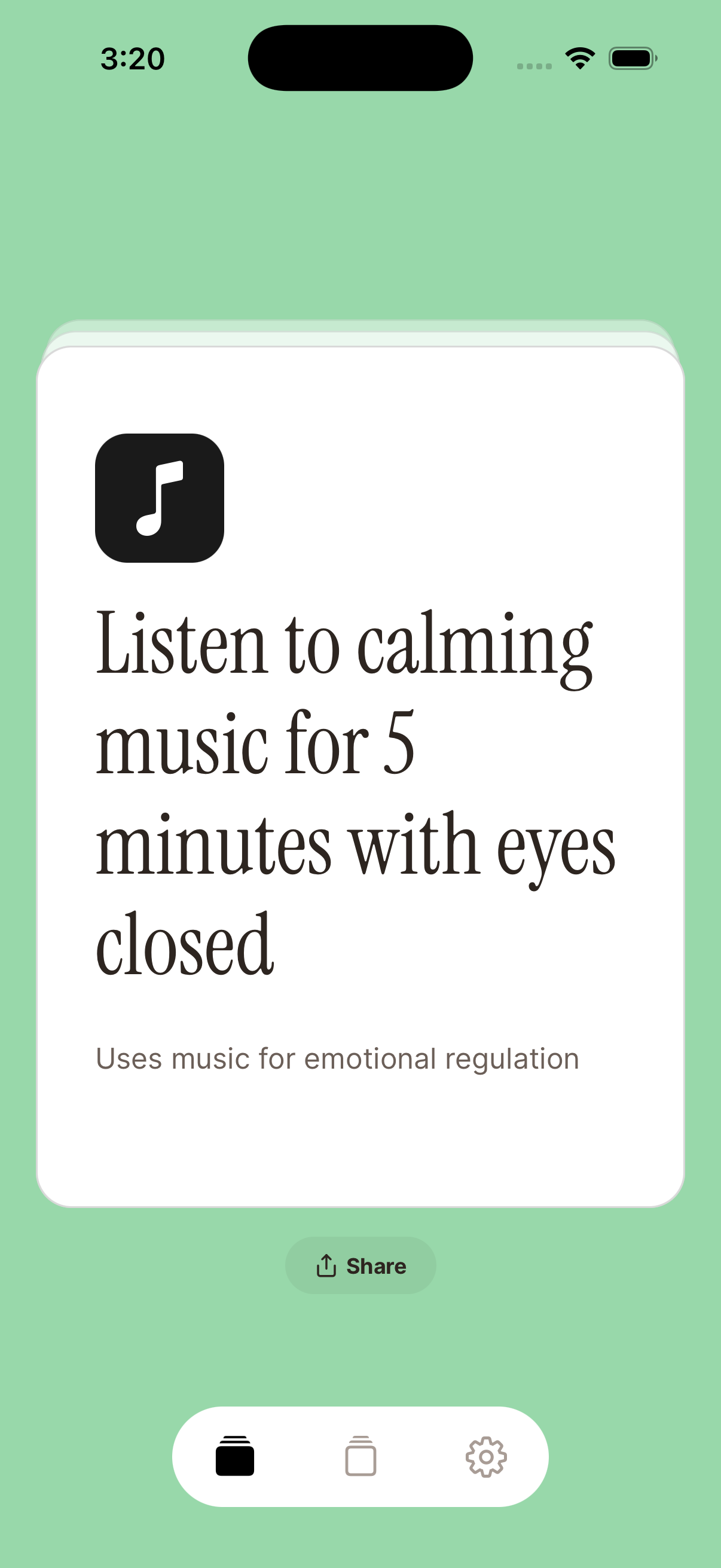The image size is (721, 1568).
Task: Share this calming music card
Action: click(360, 1265)
